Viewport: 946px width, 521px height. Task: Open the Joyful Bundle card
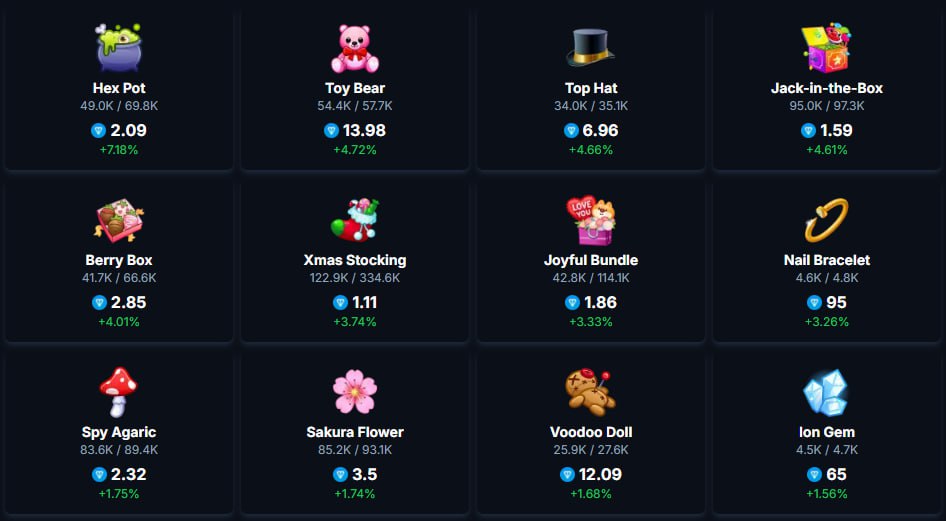591,260
